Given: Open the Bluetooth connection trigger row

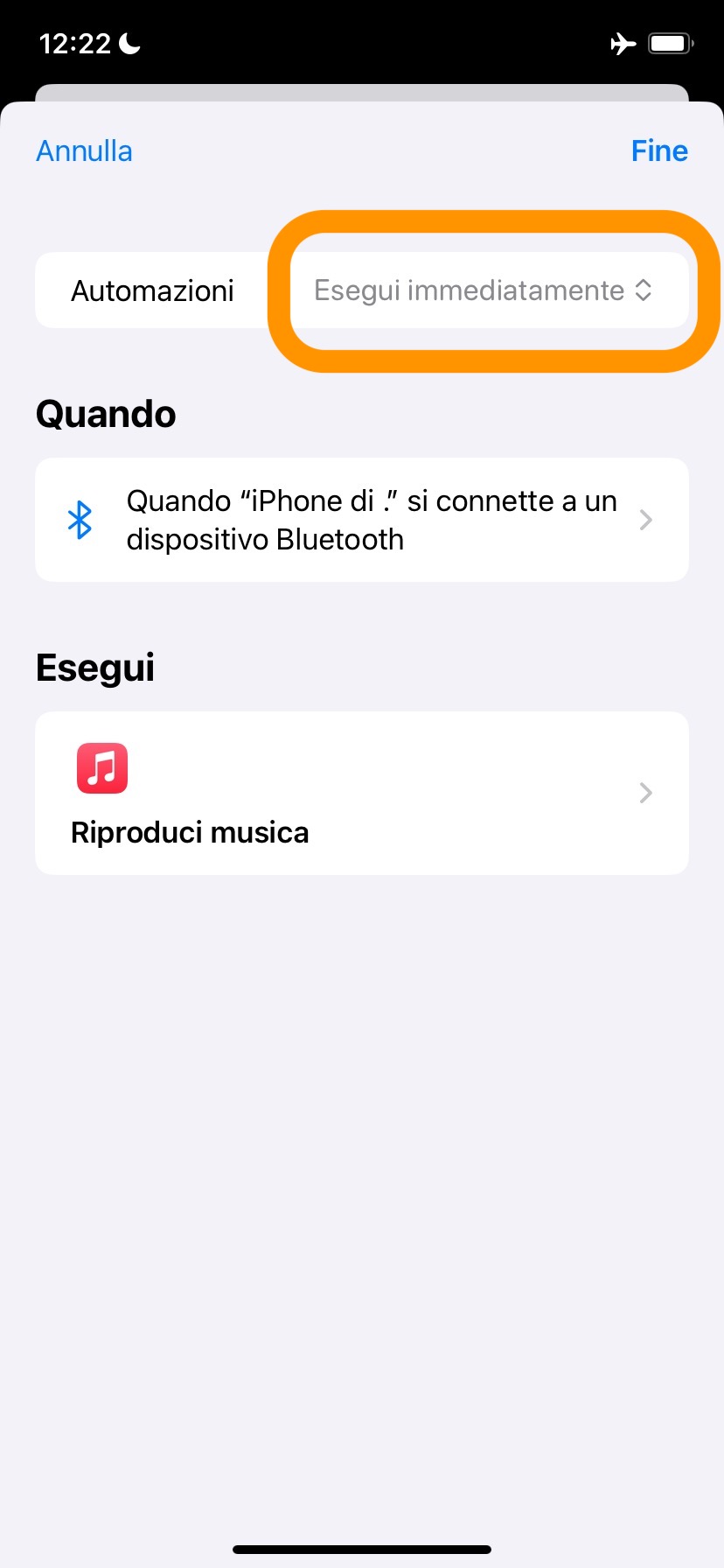Looking at the screenshot, I should 362,520.
